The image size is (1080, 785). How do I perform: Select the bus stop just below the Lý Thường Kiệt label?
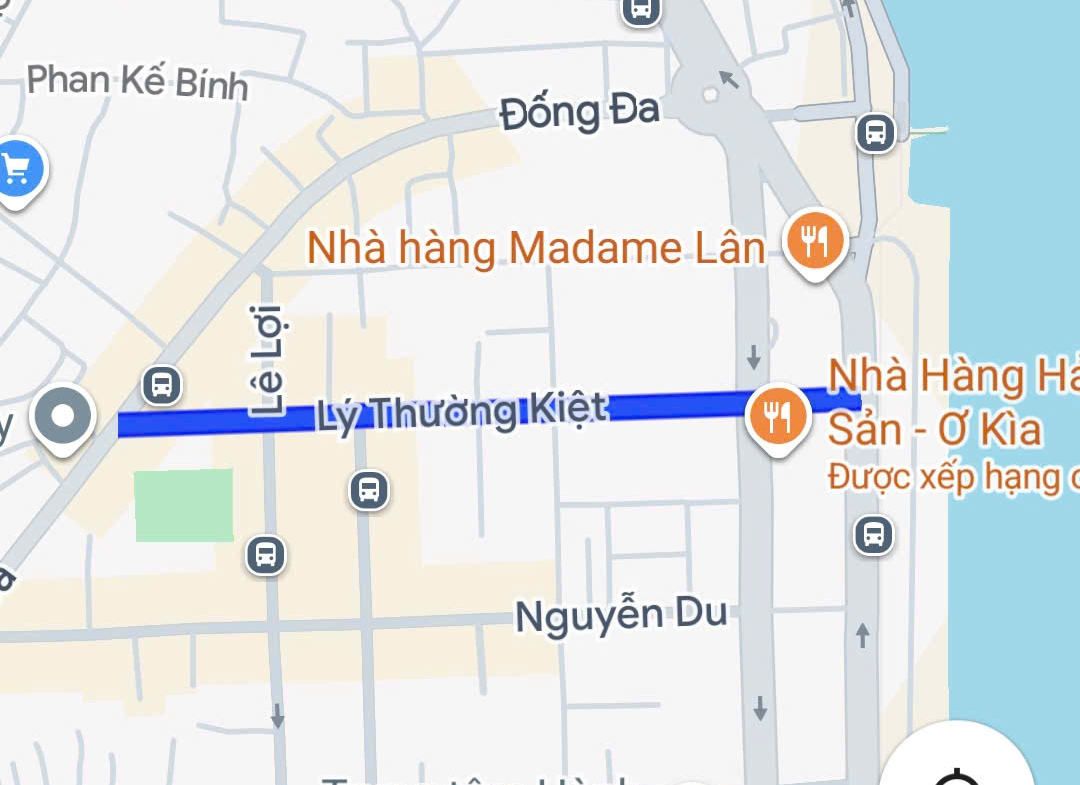pos(369,490)
